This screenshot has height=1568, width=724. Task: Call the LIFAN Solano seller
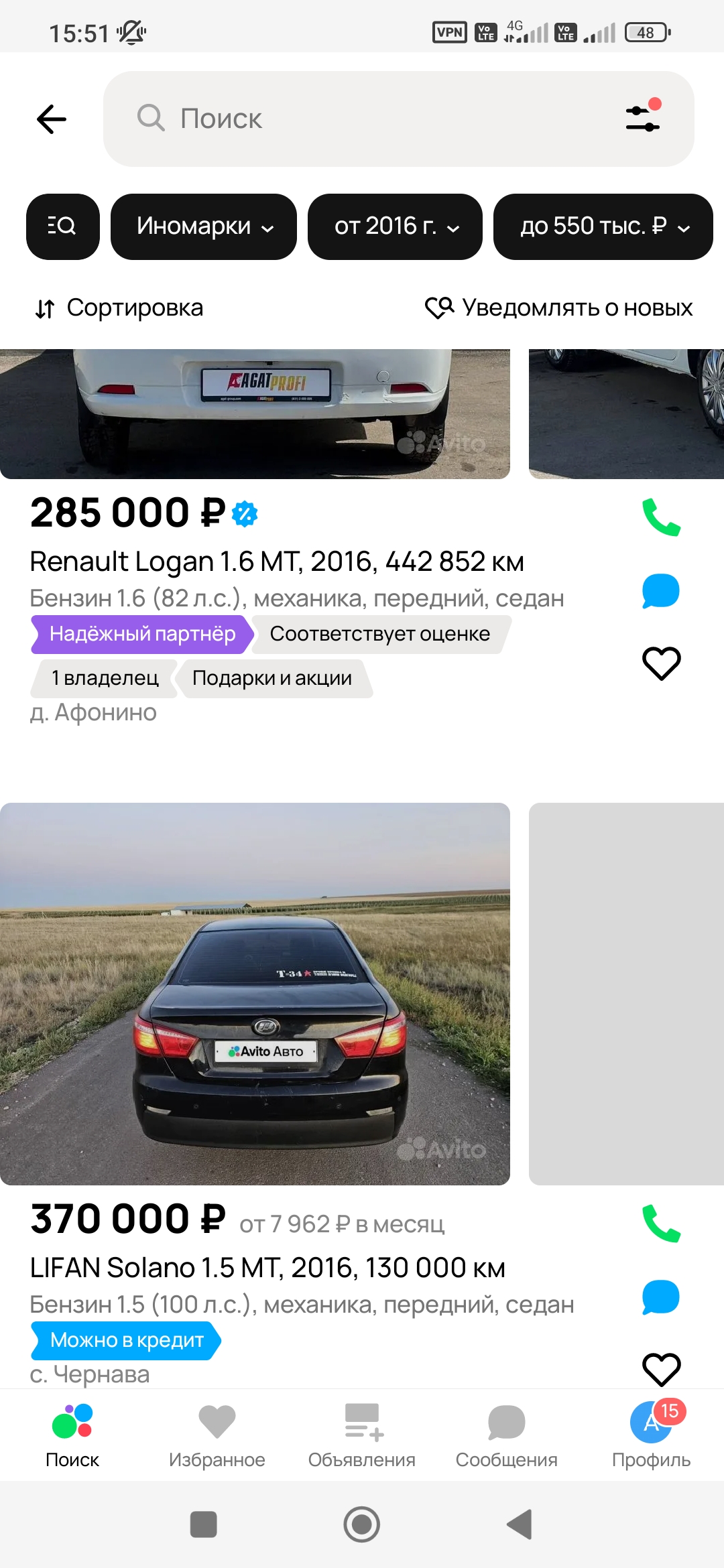click(661, 1224)
